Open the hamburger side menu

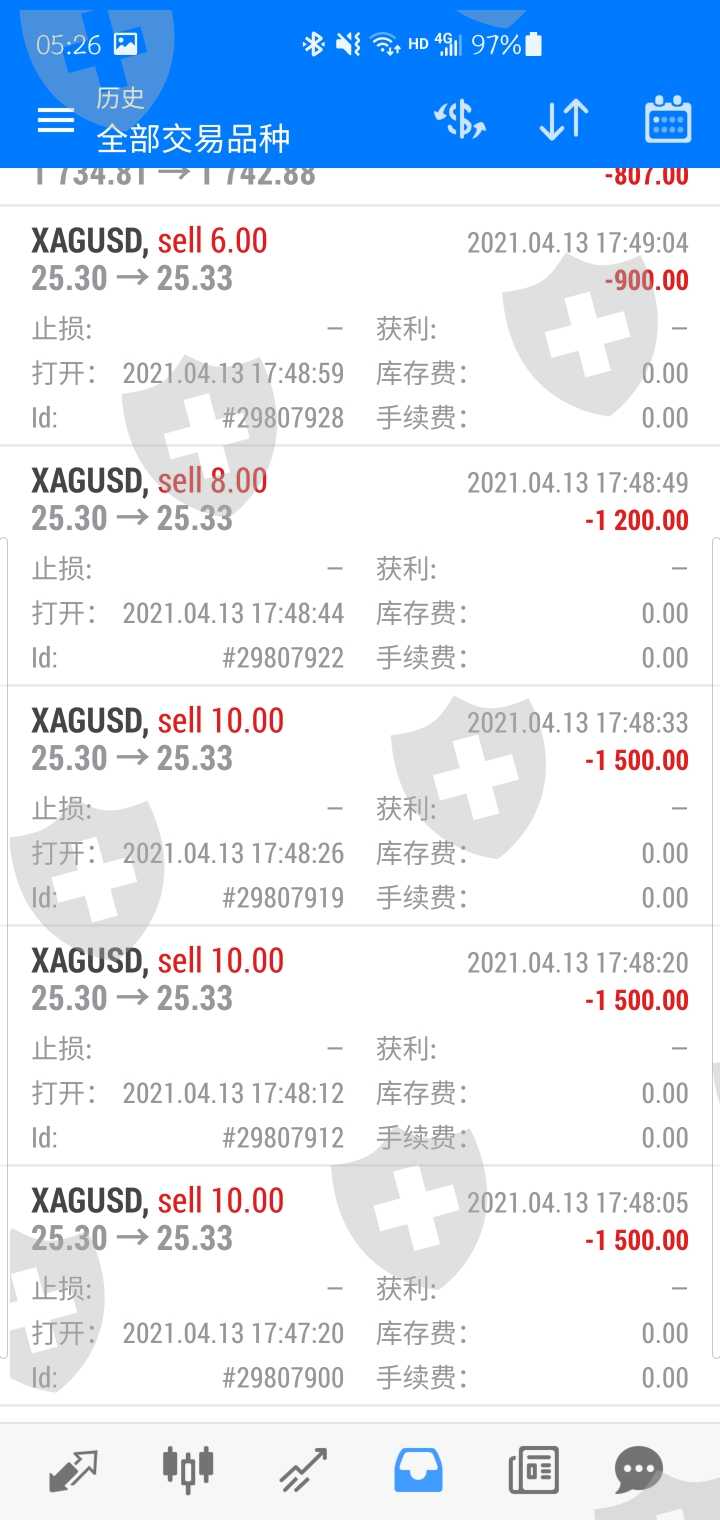tap(56, 121)
